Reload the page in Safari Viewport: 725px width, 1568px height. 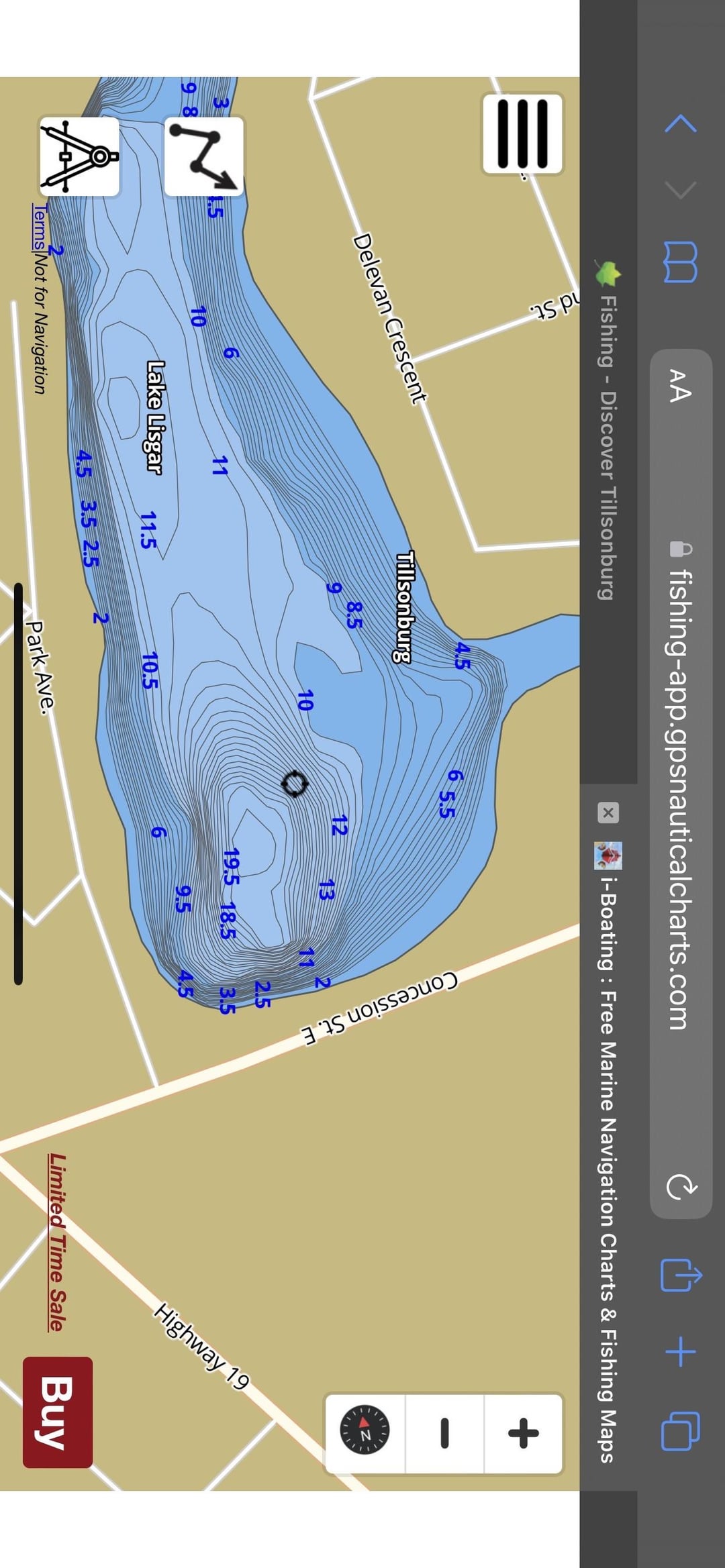point(681,1186)
